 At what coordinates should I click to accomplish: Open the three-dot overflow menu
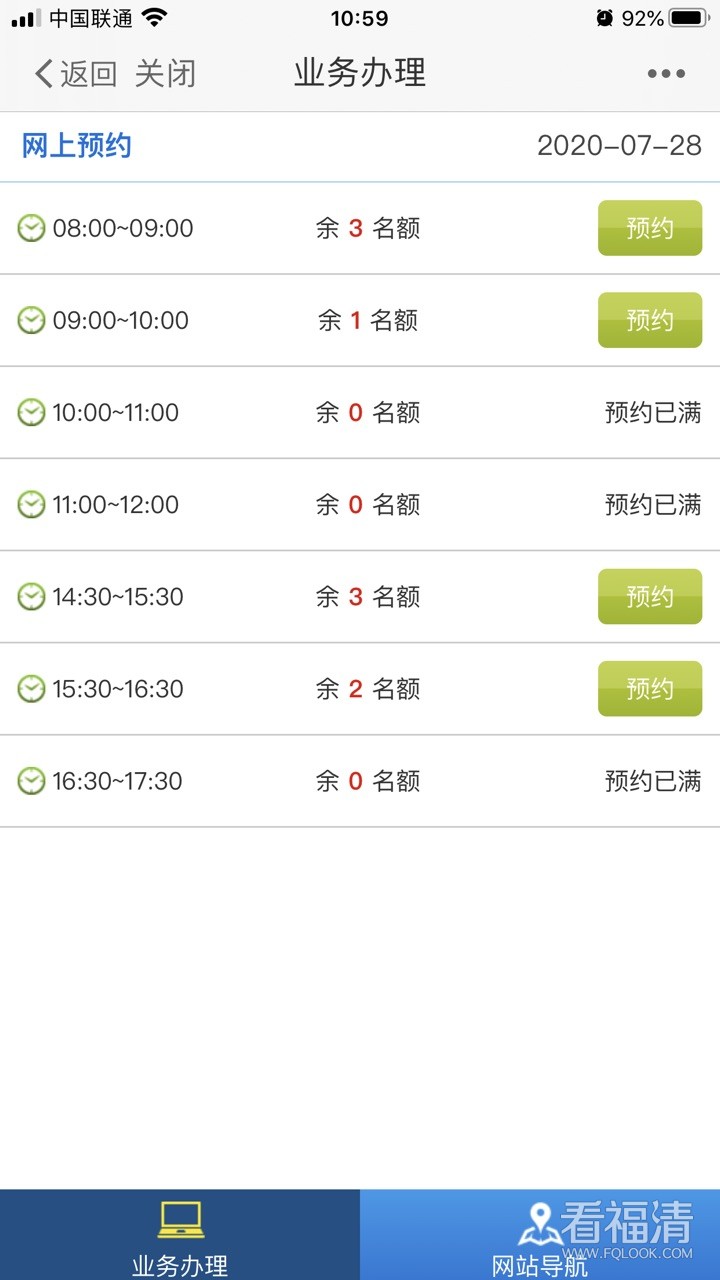666,74
